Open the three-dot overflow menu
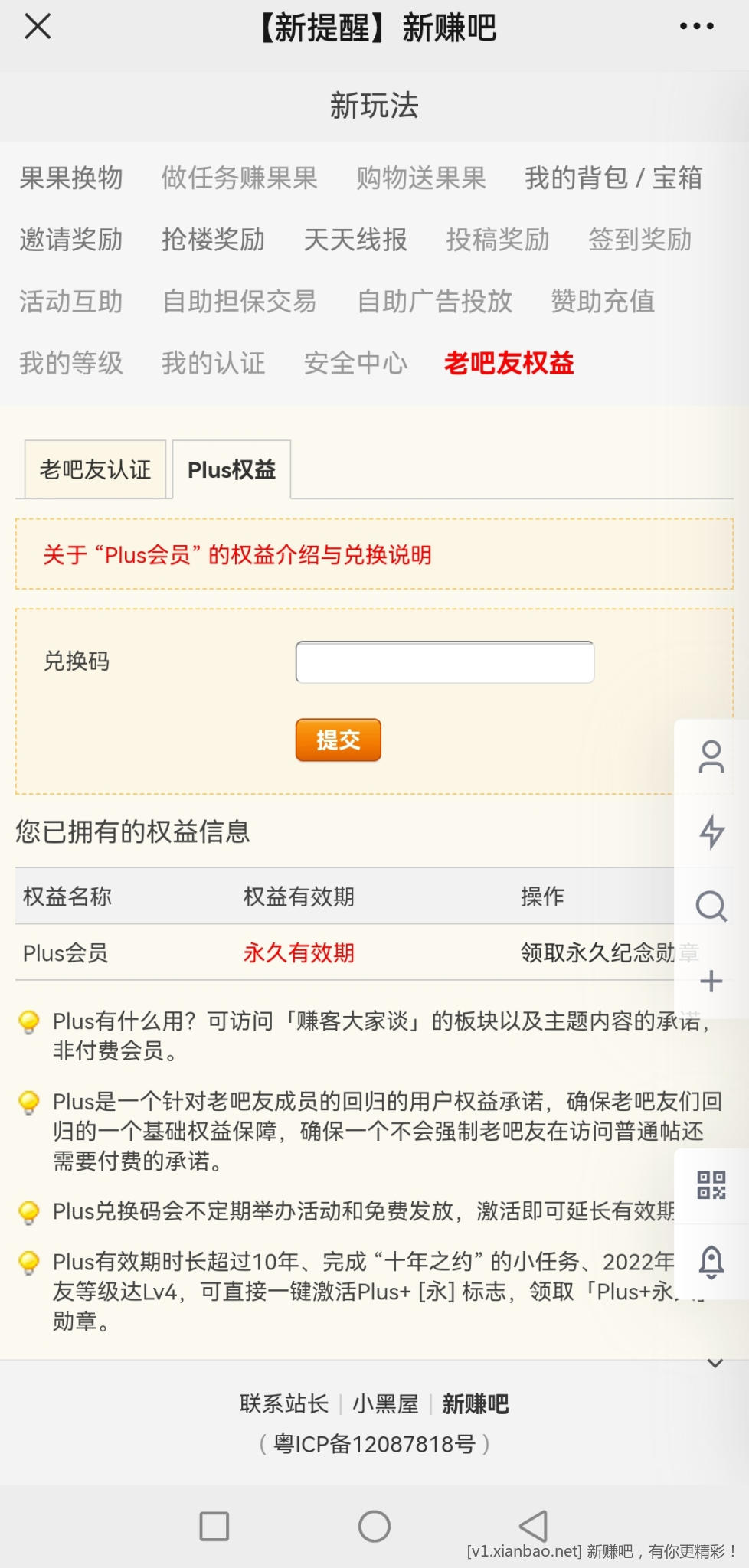Screen dimensions: 749x1568 [696, 27]
